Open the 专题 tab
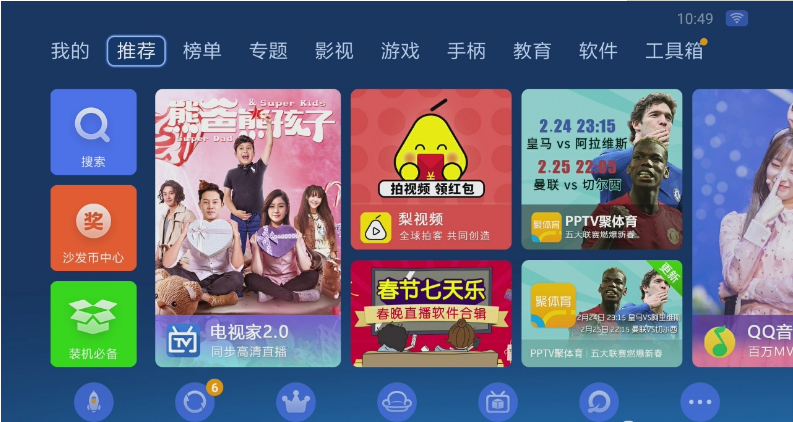Screen dimensions: 793x422 click(x=268, y=51)
